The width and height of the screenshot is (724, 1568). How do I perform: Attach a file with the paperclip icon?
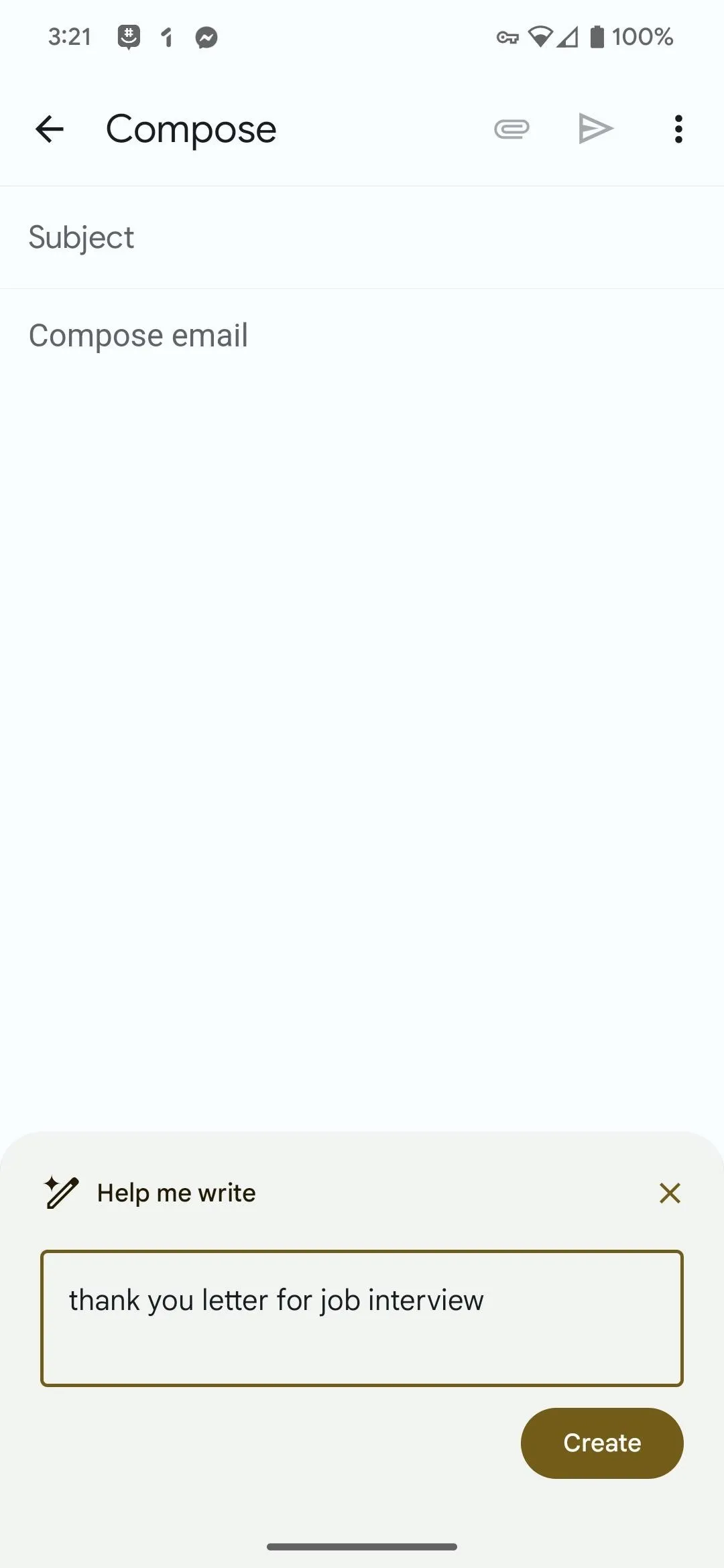pyautogui.click(x=511, y=129)
